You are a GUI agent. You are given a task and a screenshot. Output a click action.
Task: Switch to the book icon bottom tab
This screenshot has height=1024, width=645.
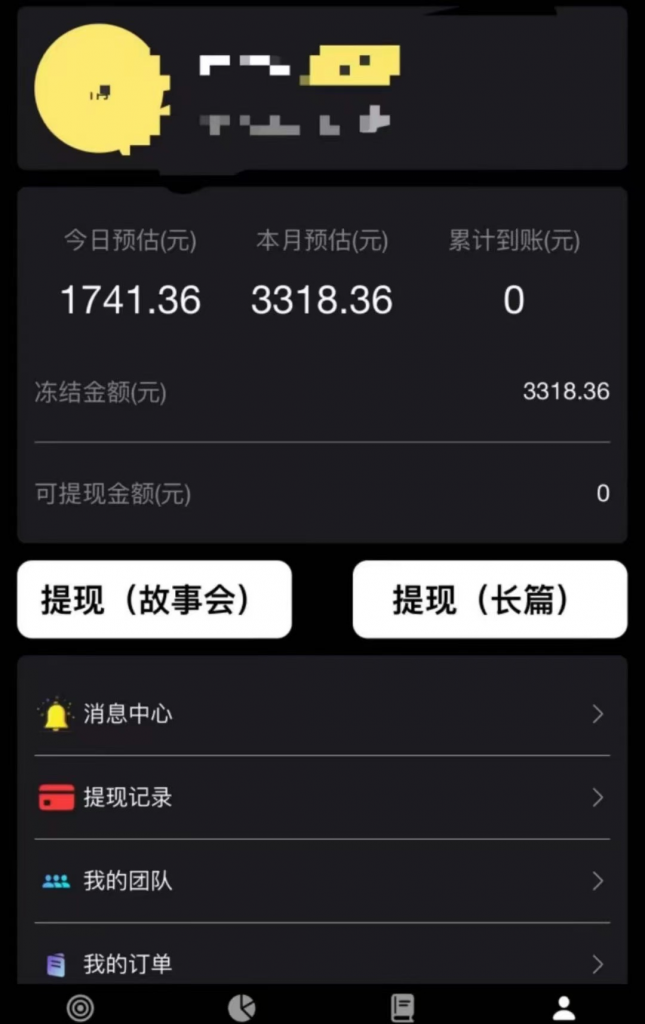point(402,1007)
